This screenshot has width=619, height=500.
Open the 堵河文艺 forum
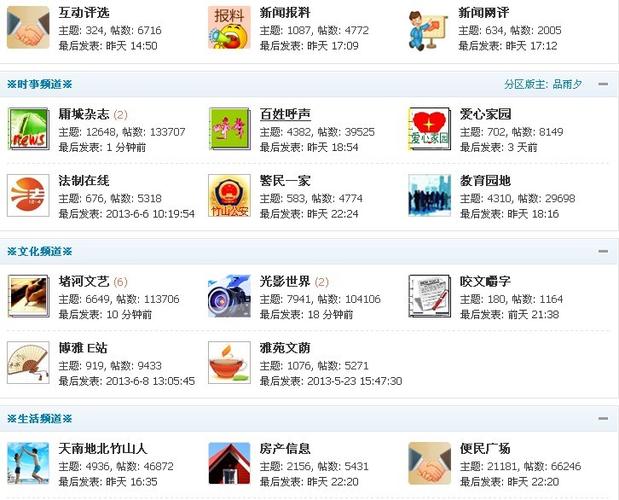tap(83, 282)
